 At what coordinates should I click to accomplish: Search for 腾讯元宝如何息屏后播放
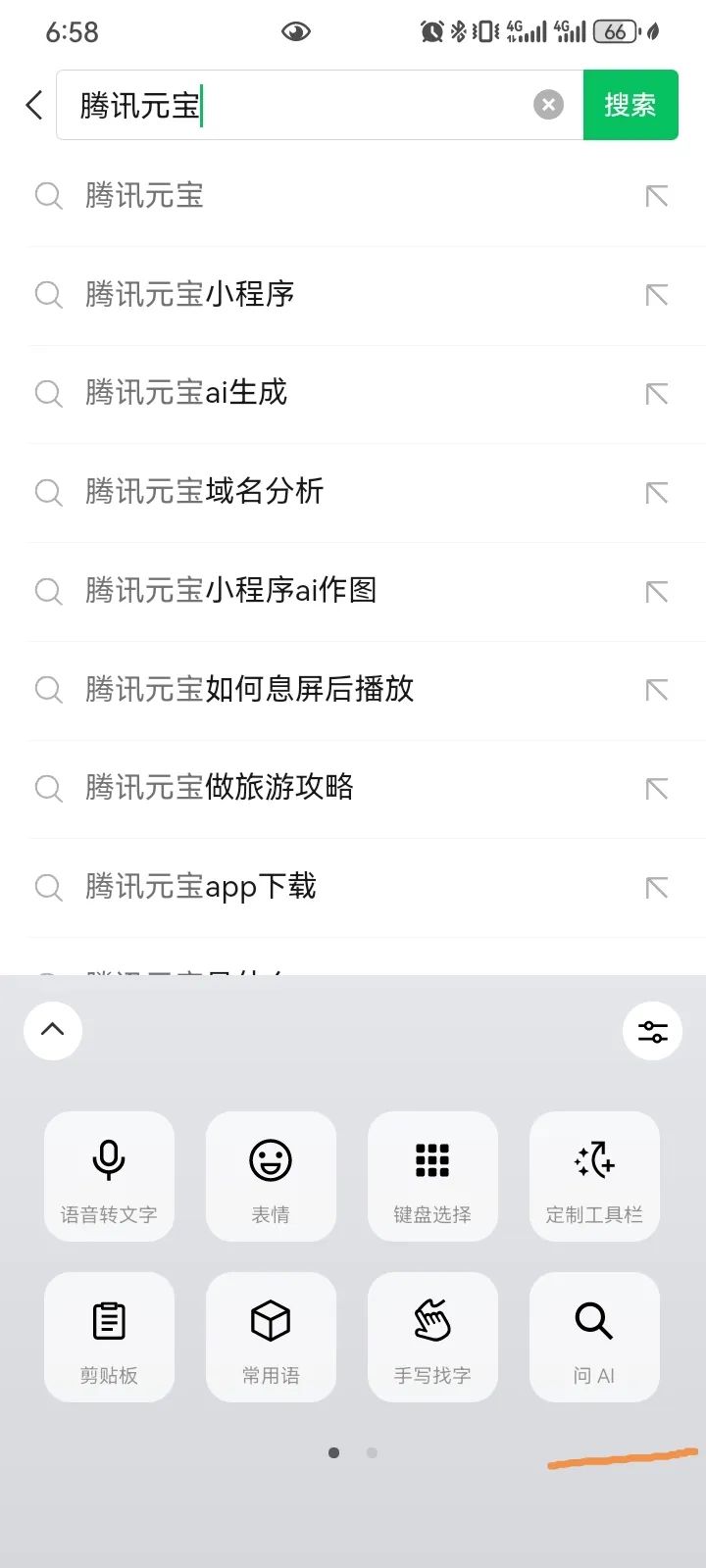[249, 689]
